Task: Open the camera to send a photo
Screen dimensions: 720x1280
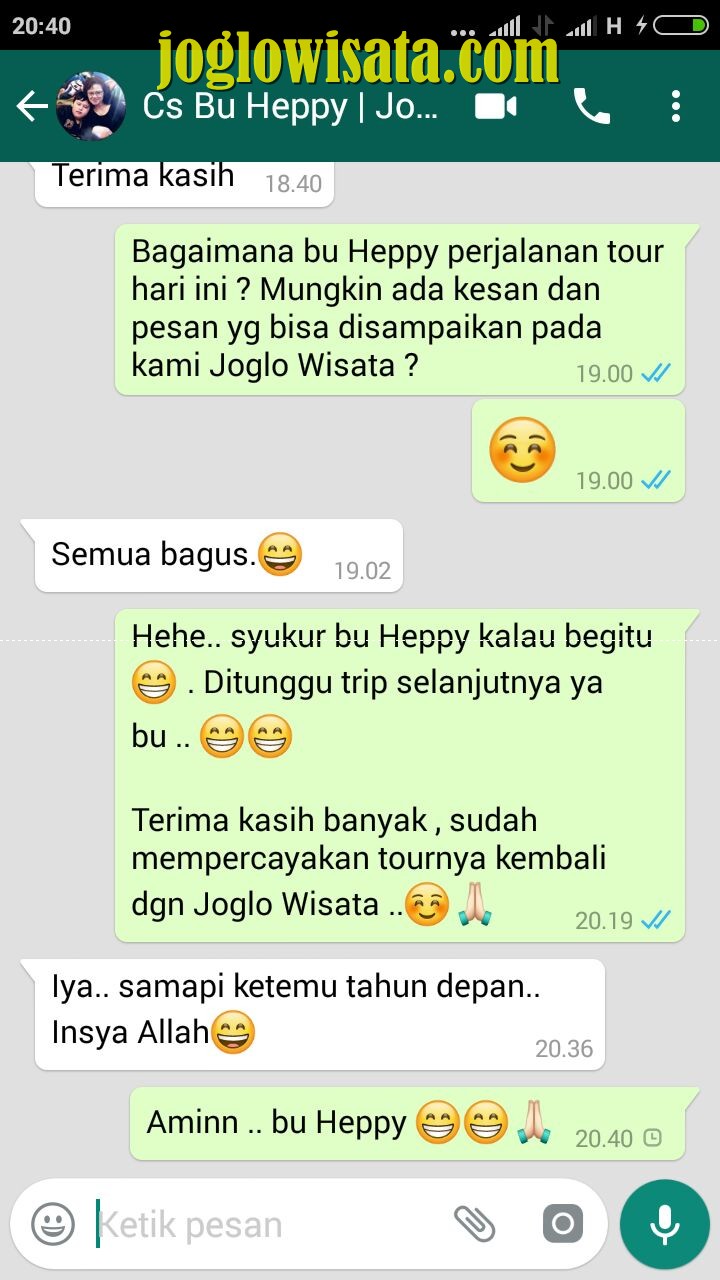Action: [x=562, y=1223]
